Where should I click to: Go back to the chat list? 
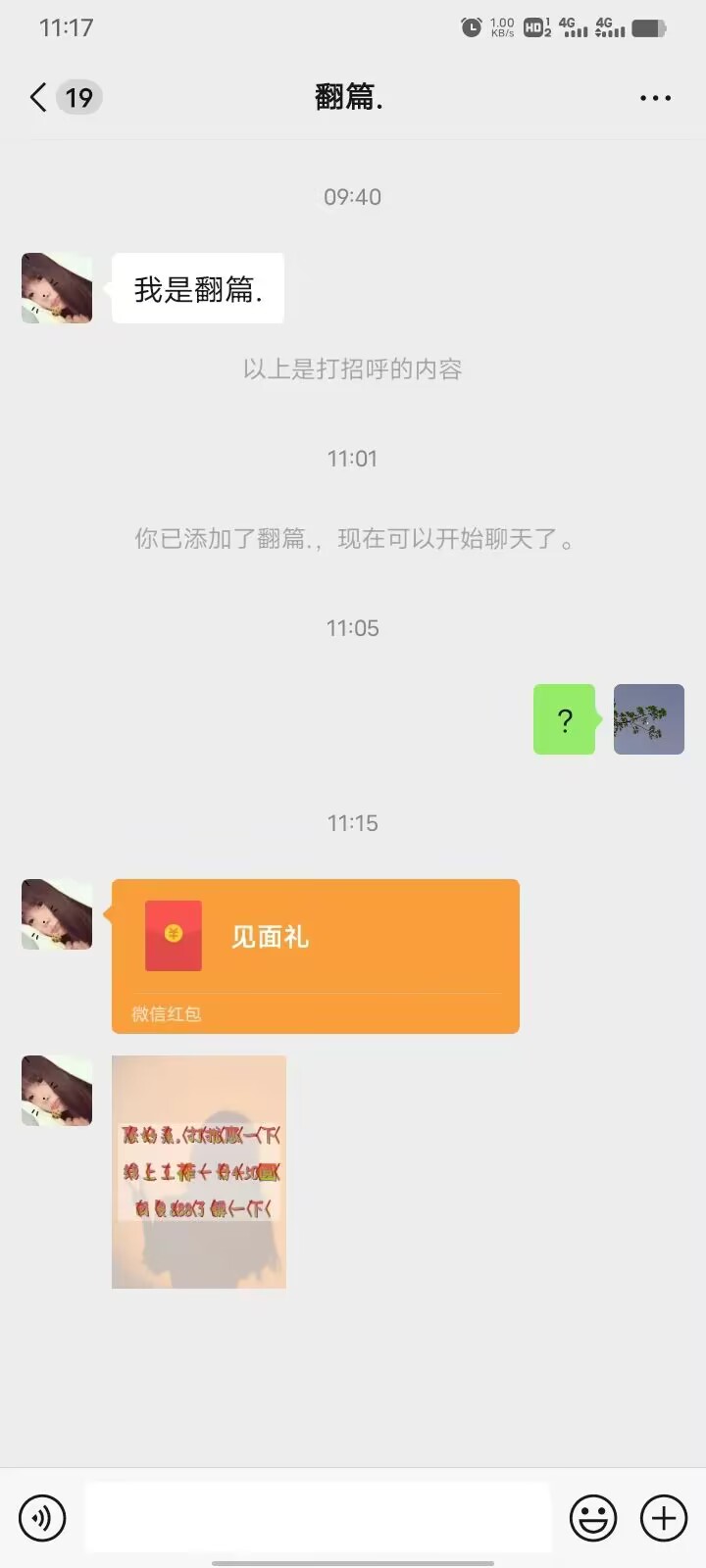[x=39, y=97]
